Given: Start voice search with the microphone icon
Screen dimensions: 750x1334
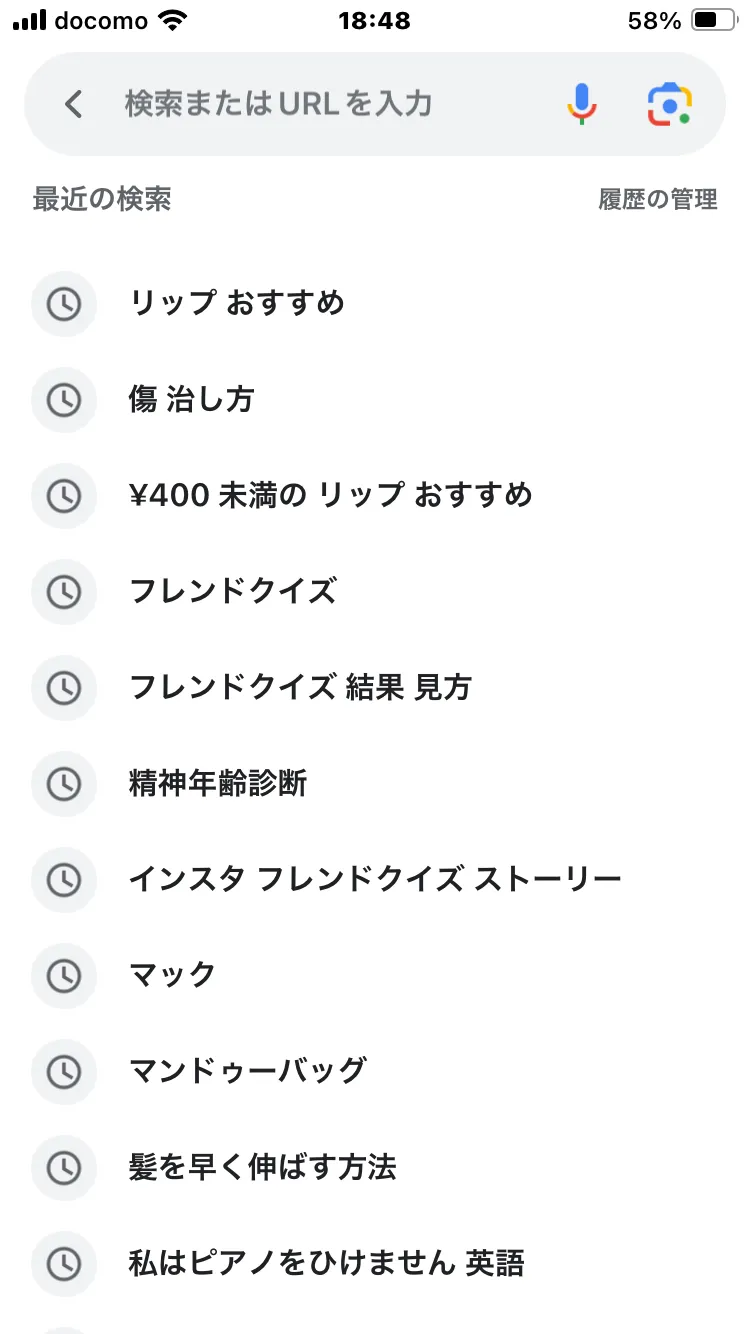Looking at the screenshot, I should pyautogui.click(x=581, y=104).
